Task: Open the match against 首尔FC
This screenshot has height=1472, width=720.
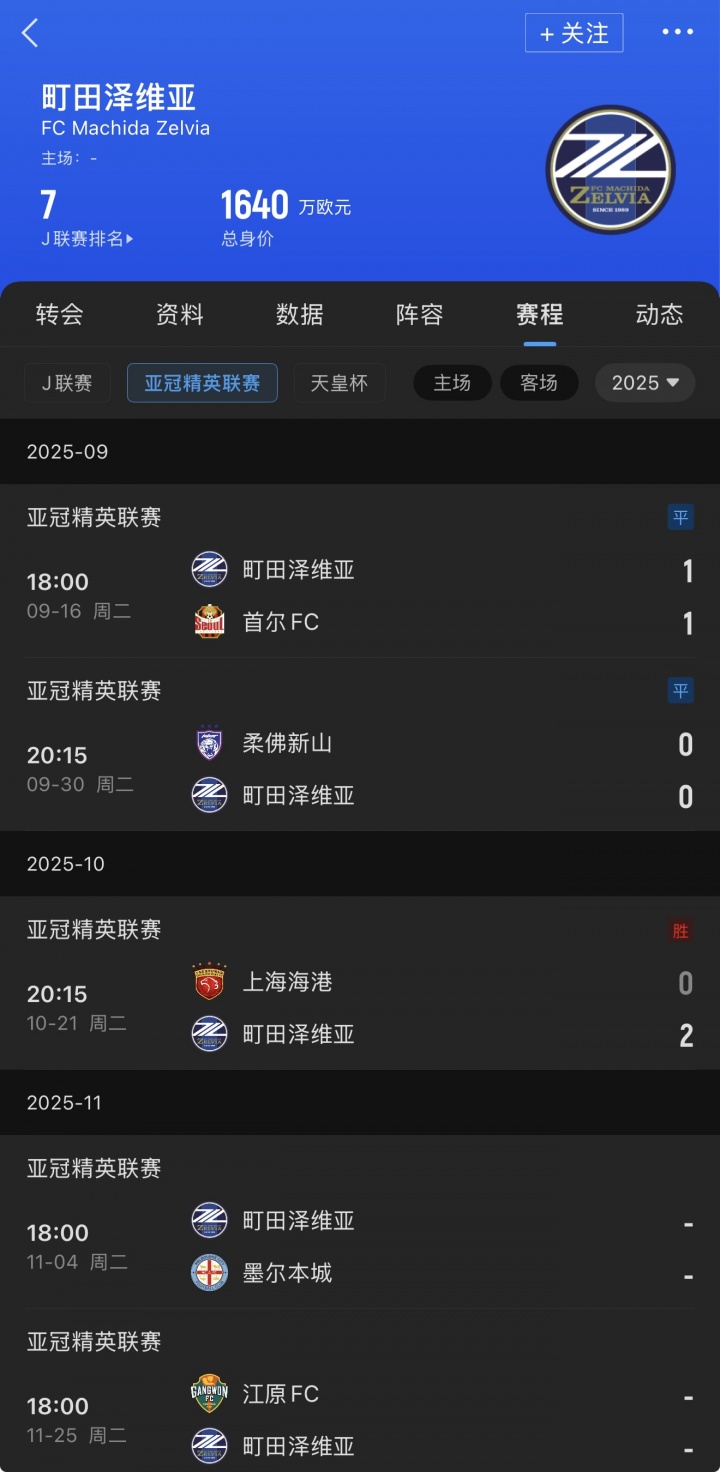Action: [360, 596]
